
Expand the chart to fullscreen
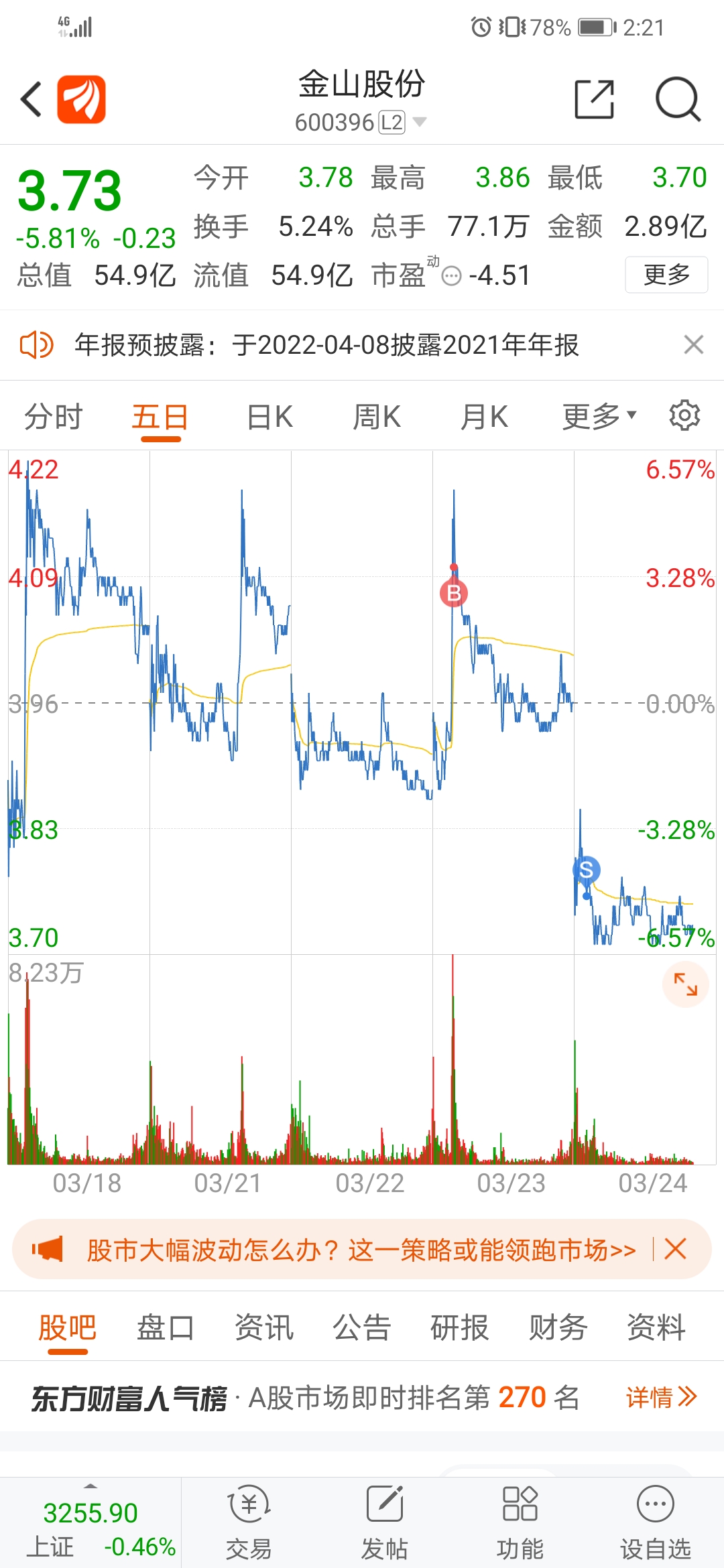coord(685,984)
